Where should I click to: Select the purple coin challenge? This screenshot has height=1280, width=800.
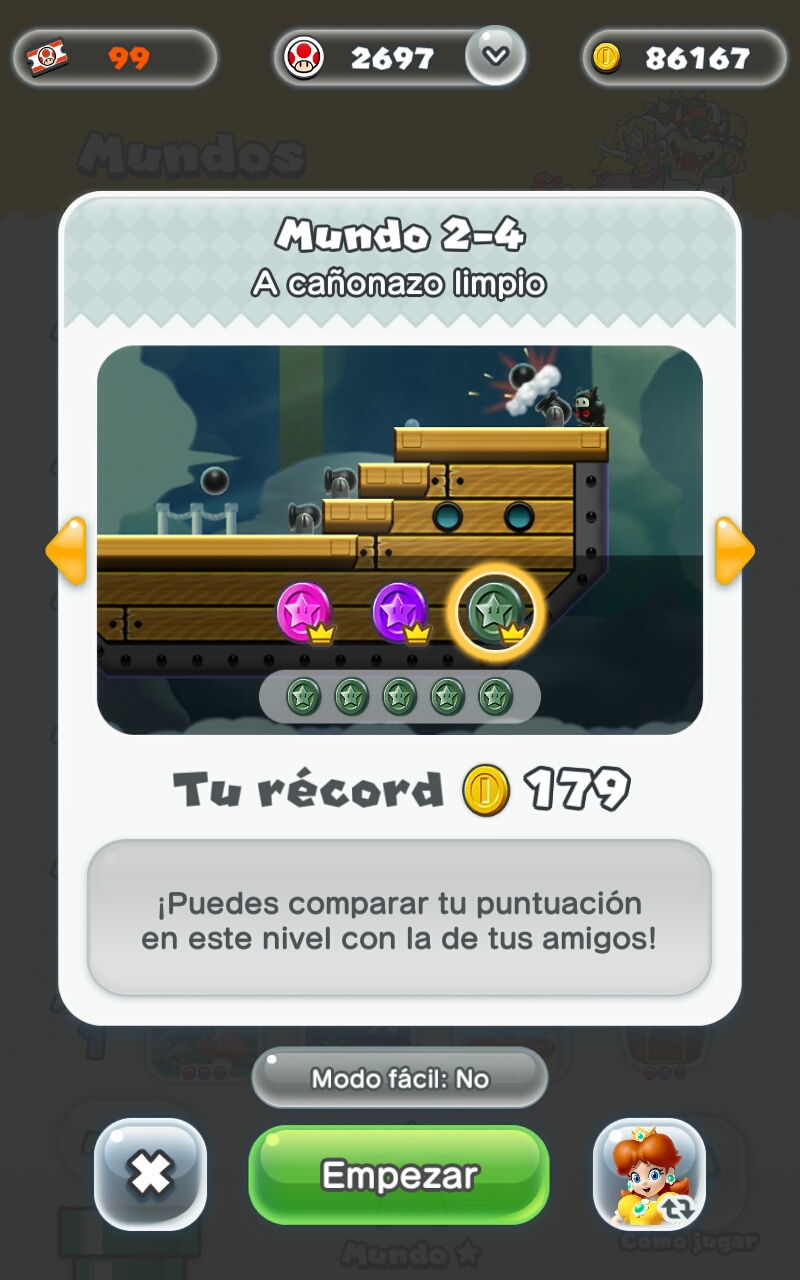(x=400, y=611)
